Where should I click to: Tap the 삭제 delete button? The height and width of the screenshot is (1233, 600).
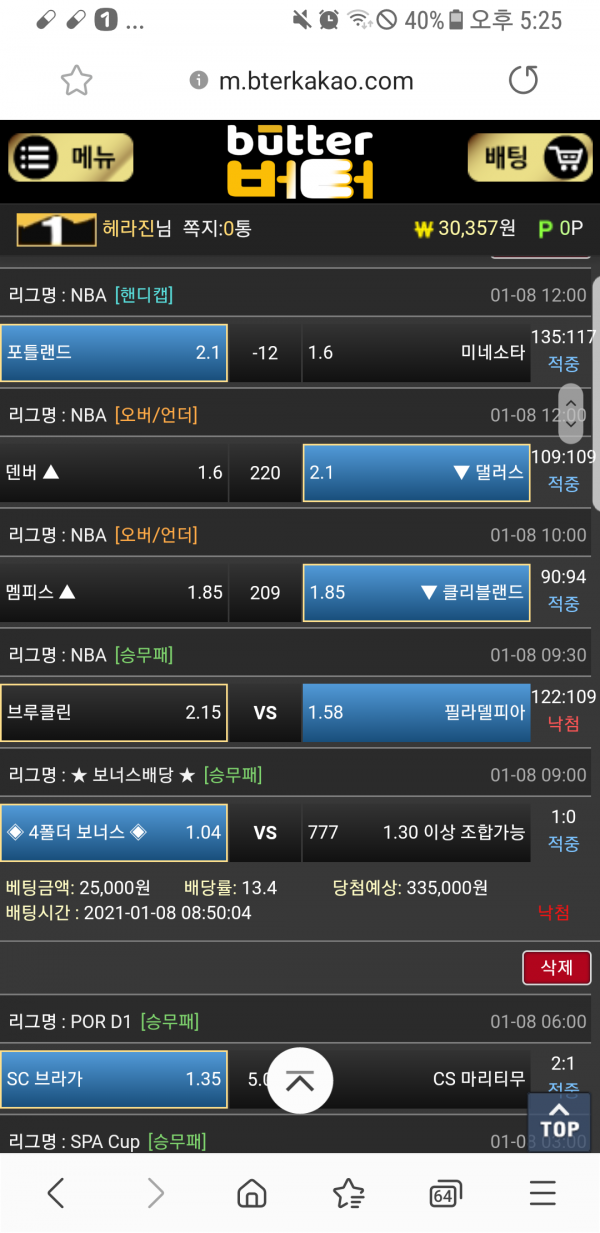point(556,968)
